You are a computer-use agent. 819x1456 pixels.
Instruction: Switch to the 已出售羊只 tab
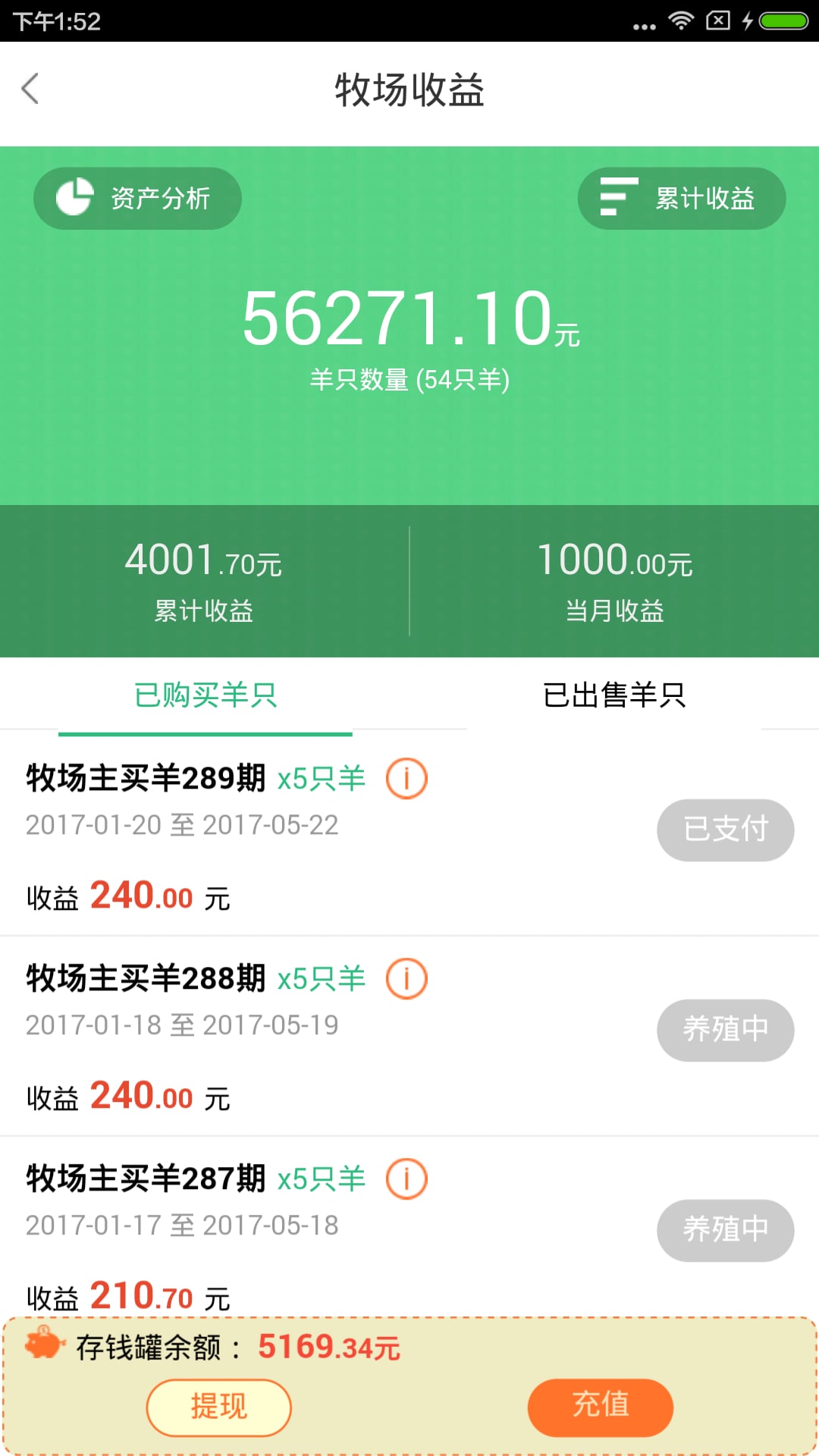[x=614, y=695]
